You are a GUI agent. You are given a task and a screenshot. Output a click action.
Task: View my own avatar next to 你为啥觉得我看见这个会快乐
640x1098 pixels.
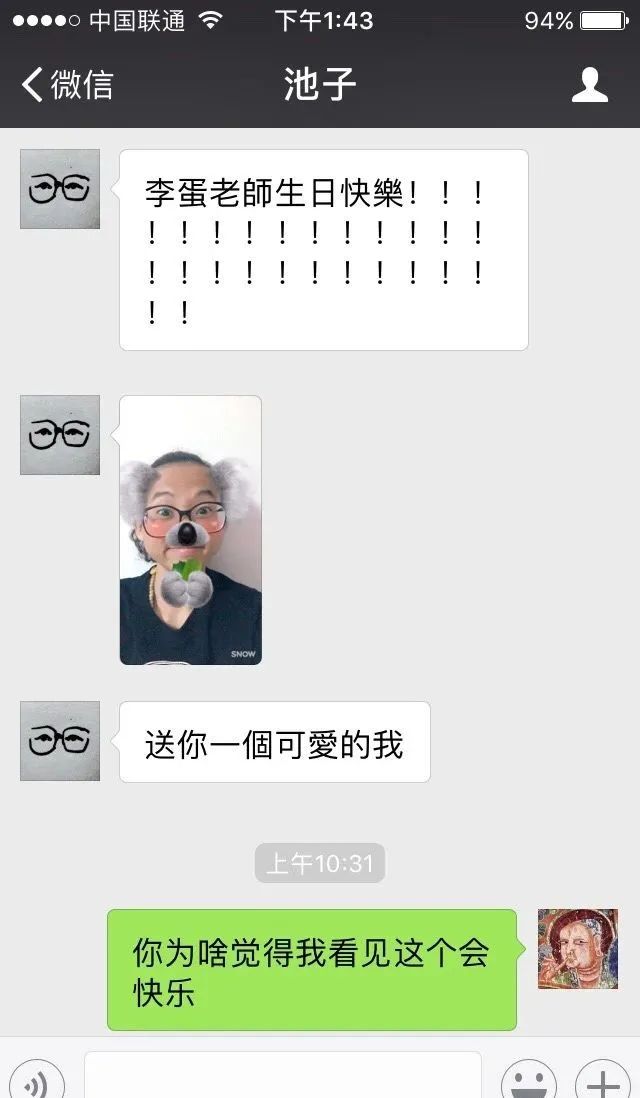[x=577, y=949]
